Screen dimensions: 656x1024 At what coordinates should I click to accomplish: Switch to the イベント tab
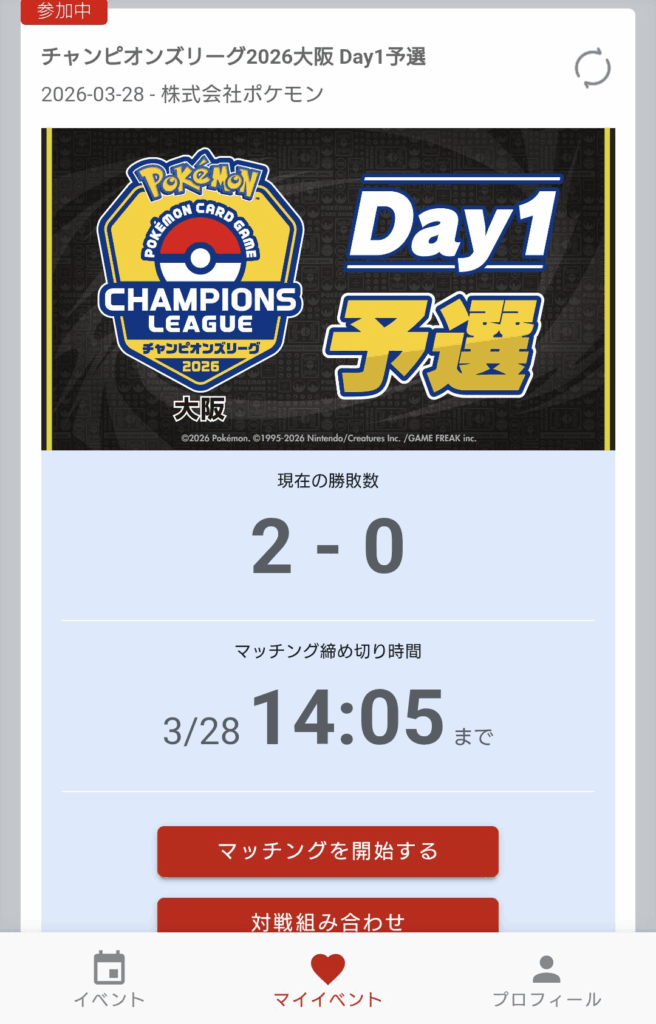pos(109,980)
